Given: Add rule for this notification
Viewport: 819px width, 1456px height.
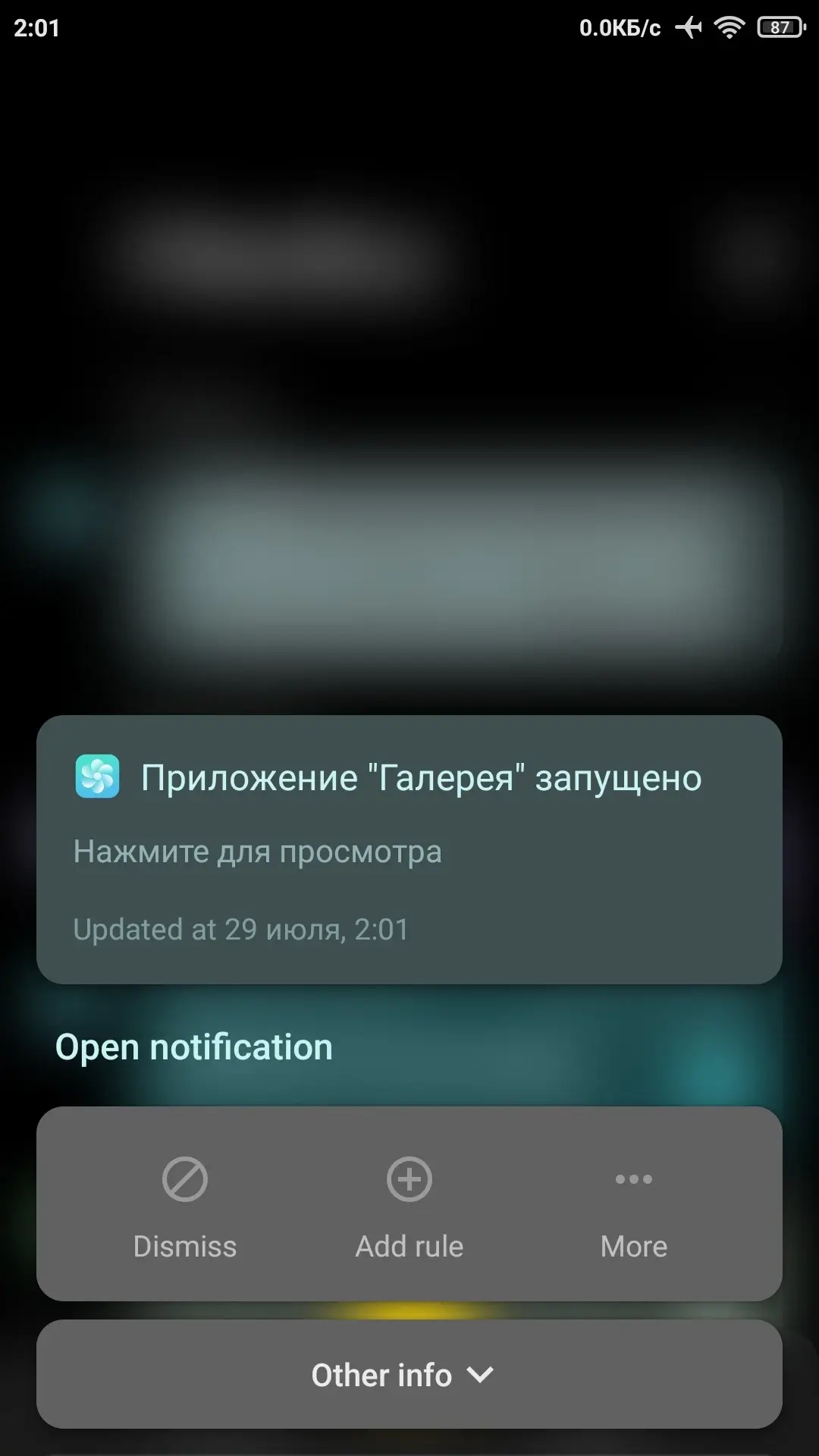Looking at the screenshot, I should [409, 1206].
